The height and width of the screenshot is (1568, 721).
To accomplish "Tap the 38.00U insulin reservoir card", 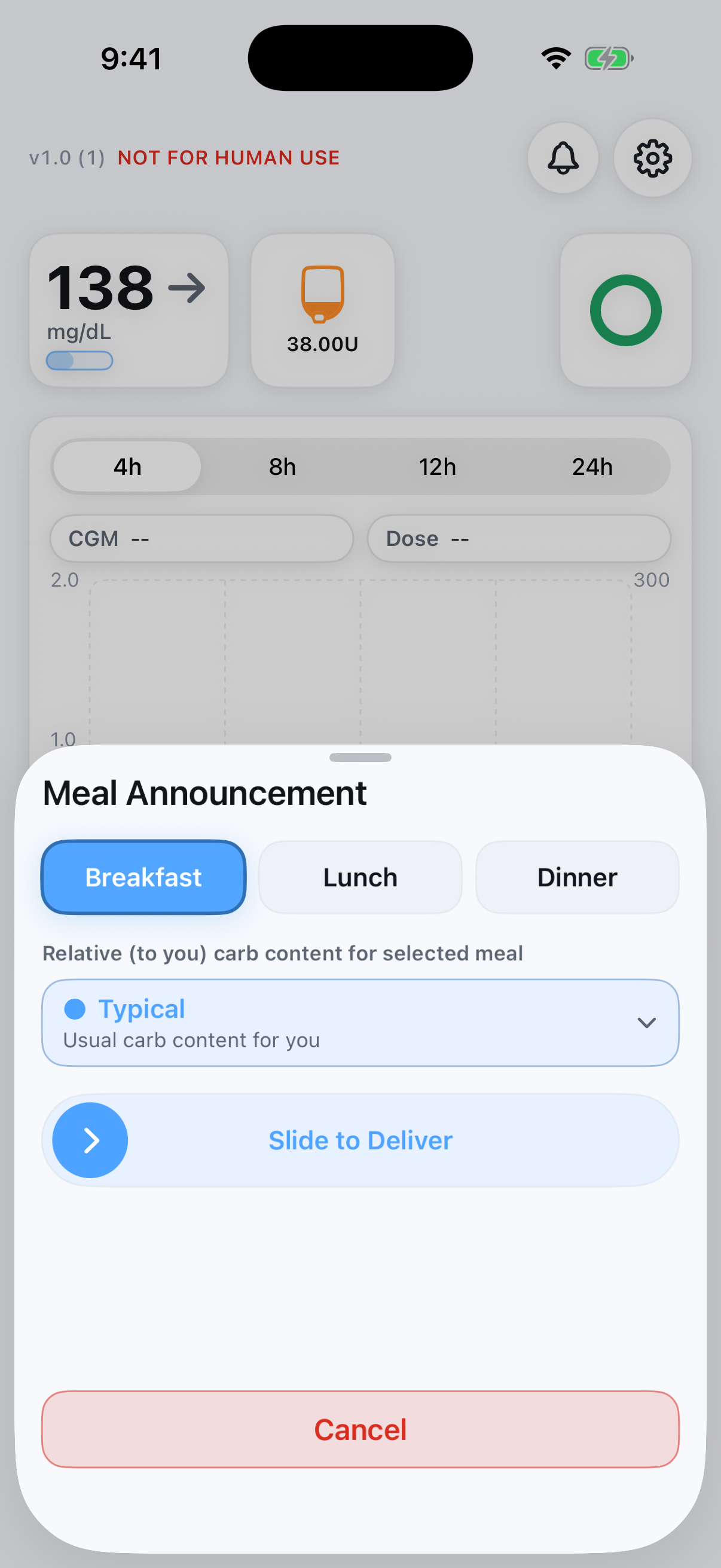I will point(322,310).
